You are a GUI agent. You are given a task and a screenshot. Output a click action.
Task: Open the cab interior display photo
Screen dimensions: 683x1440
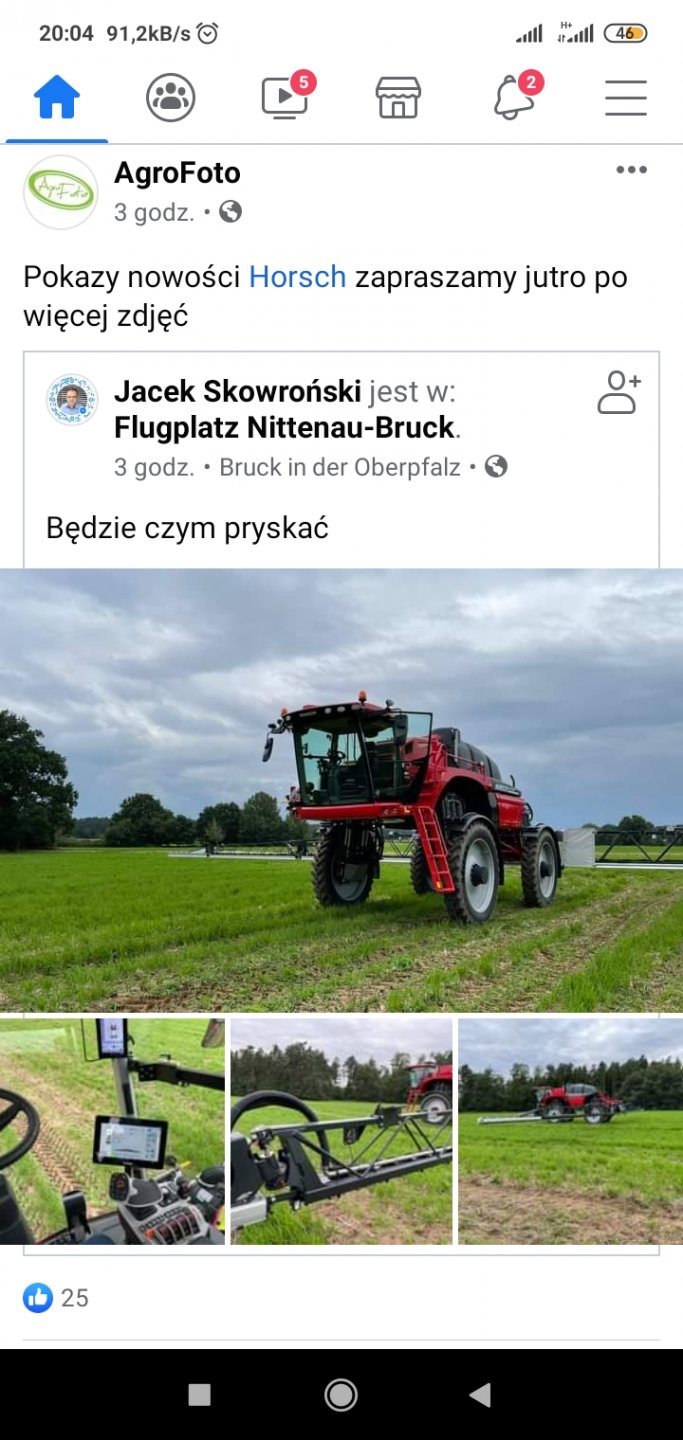pos(112,1131)
